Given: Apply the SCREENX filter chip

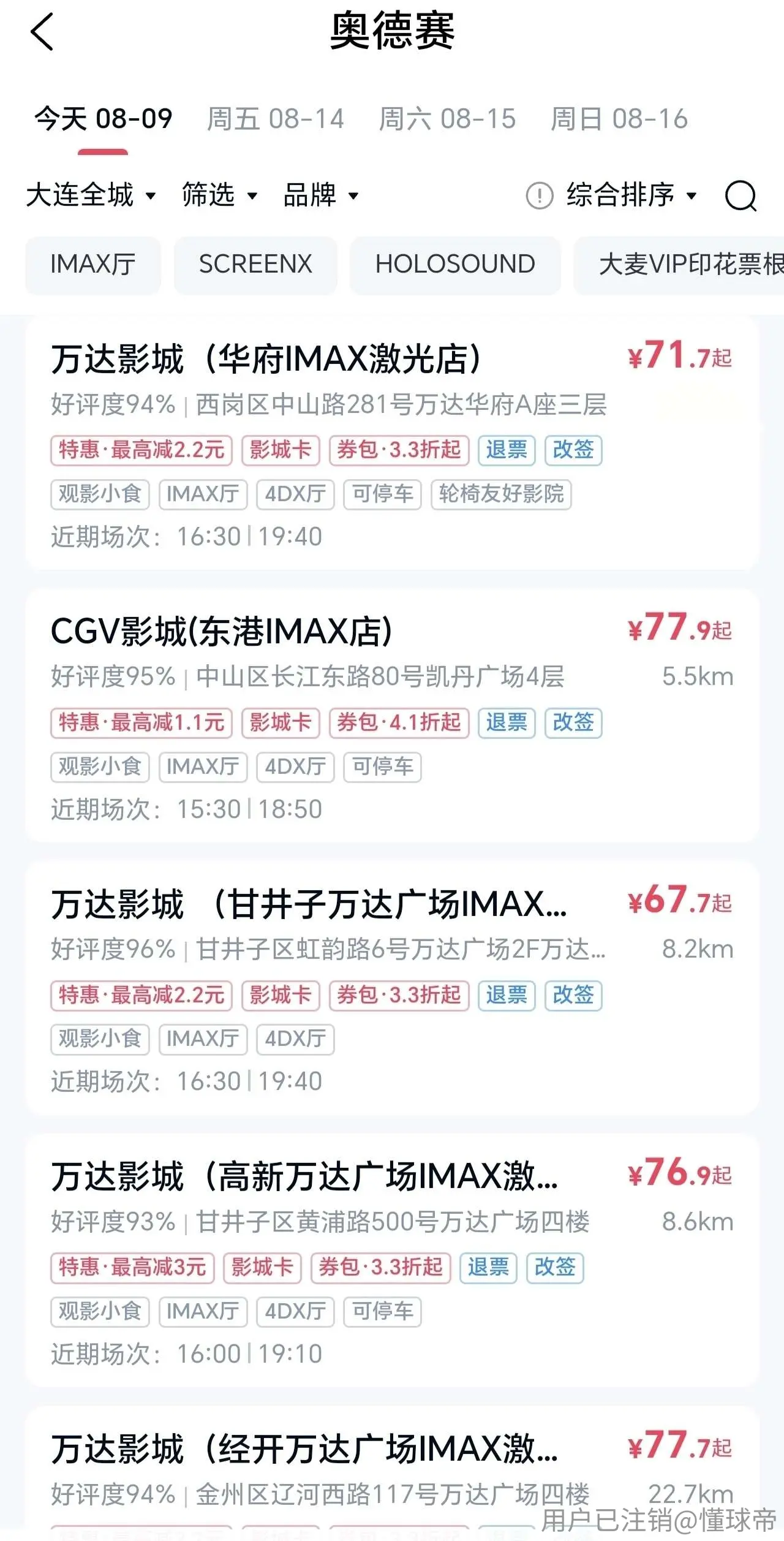Looking at the screenshot, I should (x=255, y=265).
